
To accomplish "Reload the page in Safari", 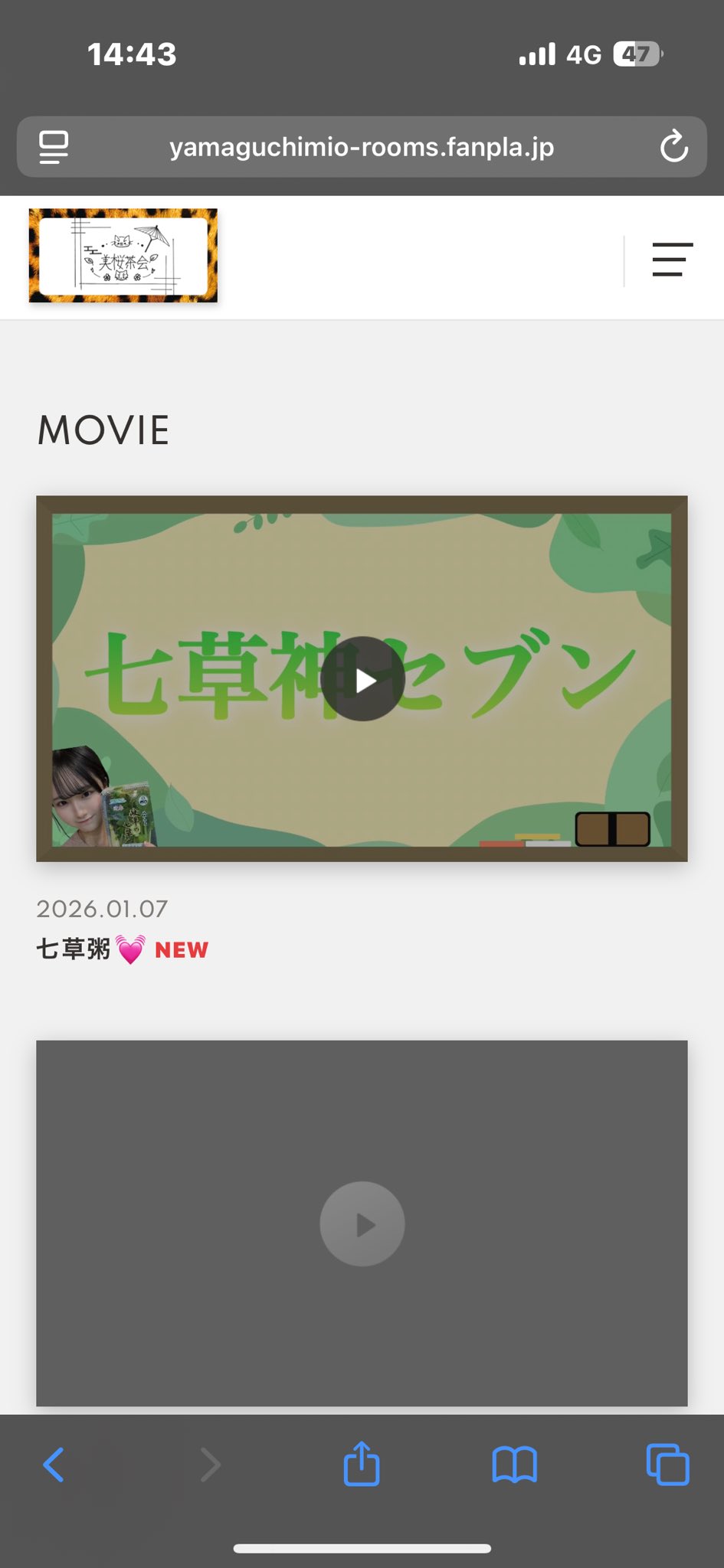I will tap(673, 147).
